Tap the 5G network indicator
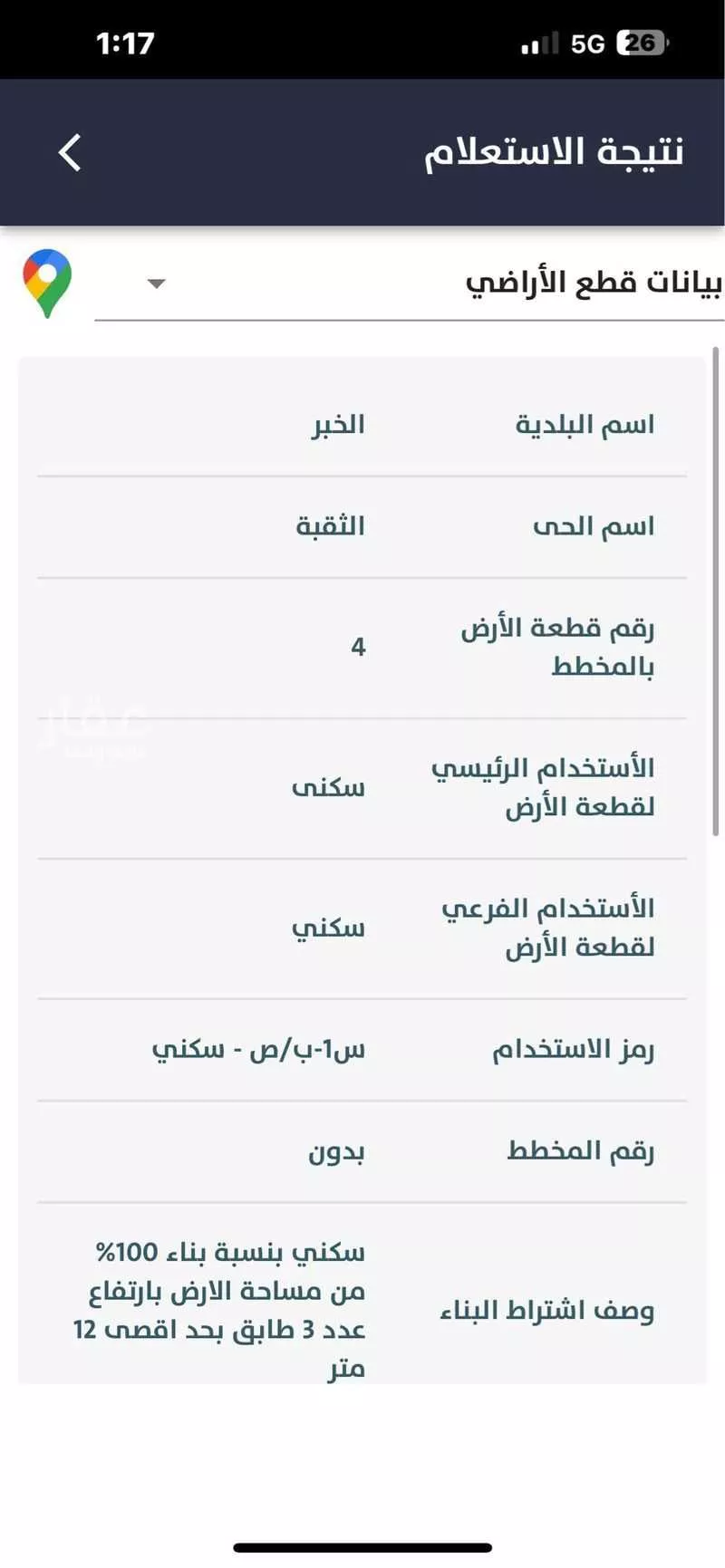This screenshot has width=725, height=1568. tap(588, 42)
